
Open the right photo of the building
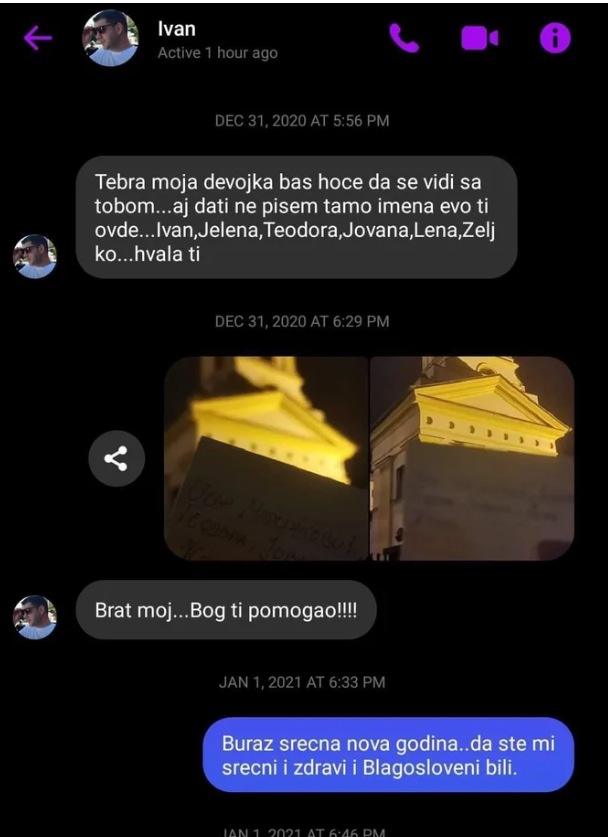472,458
